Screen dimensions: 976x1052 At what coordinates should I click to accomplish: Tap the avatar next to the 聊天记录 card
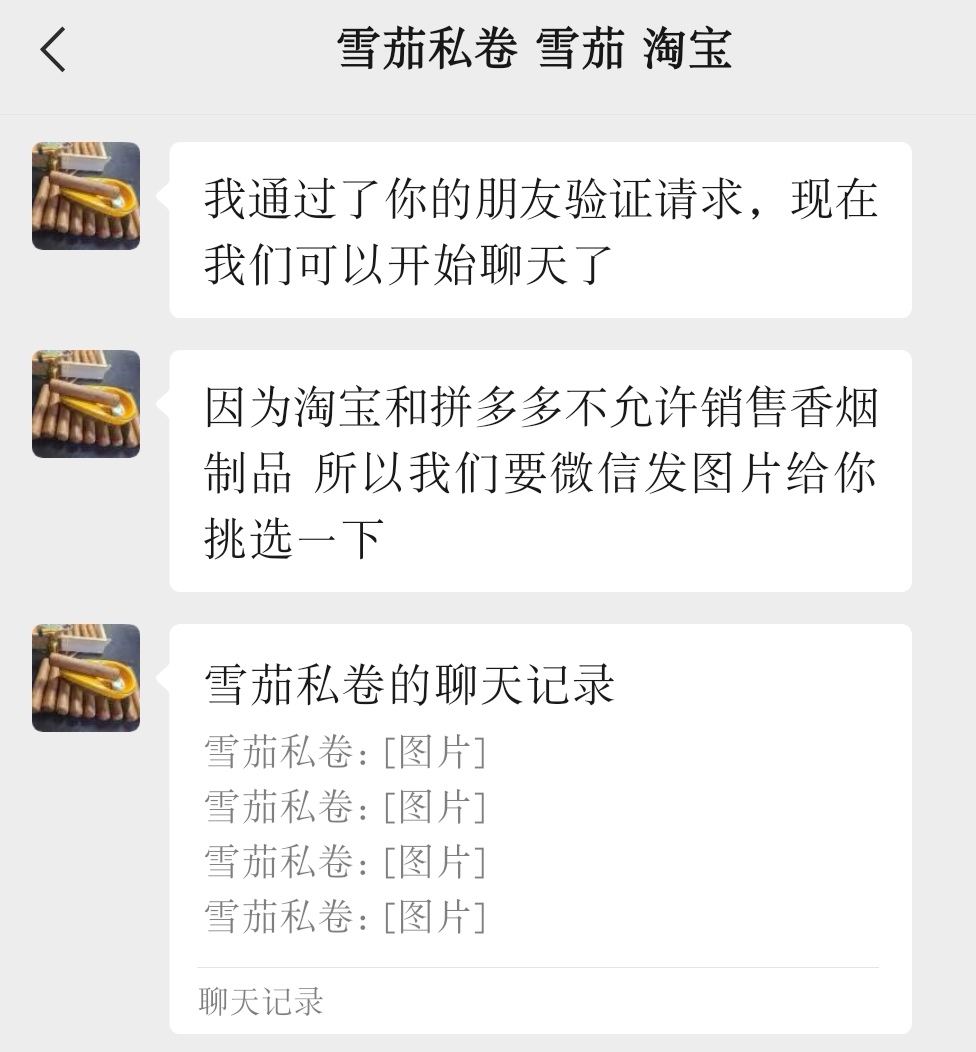click(86, 678)
